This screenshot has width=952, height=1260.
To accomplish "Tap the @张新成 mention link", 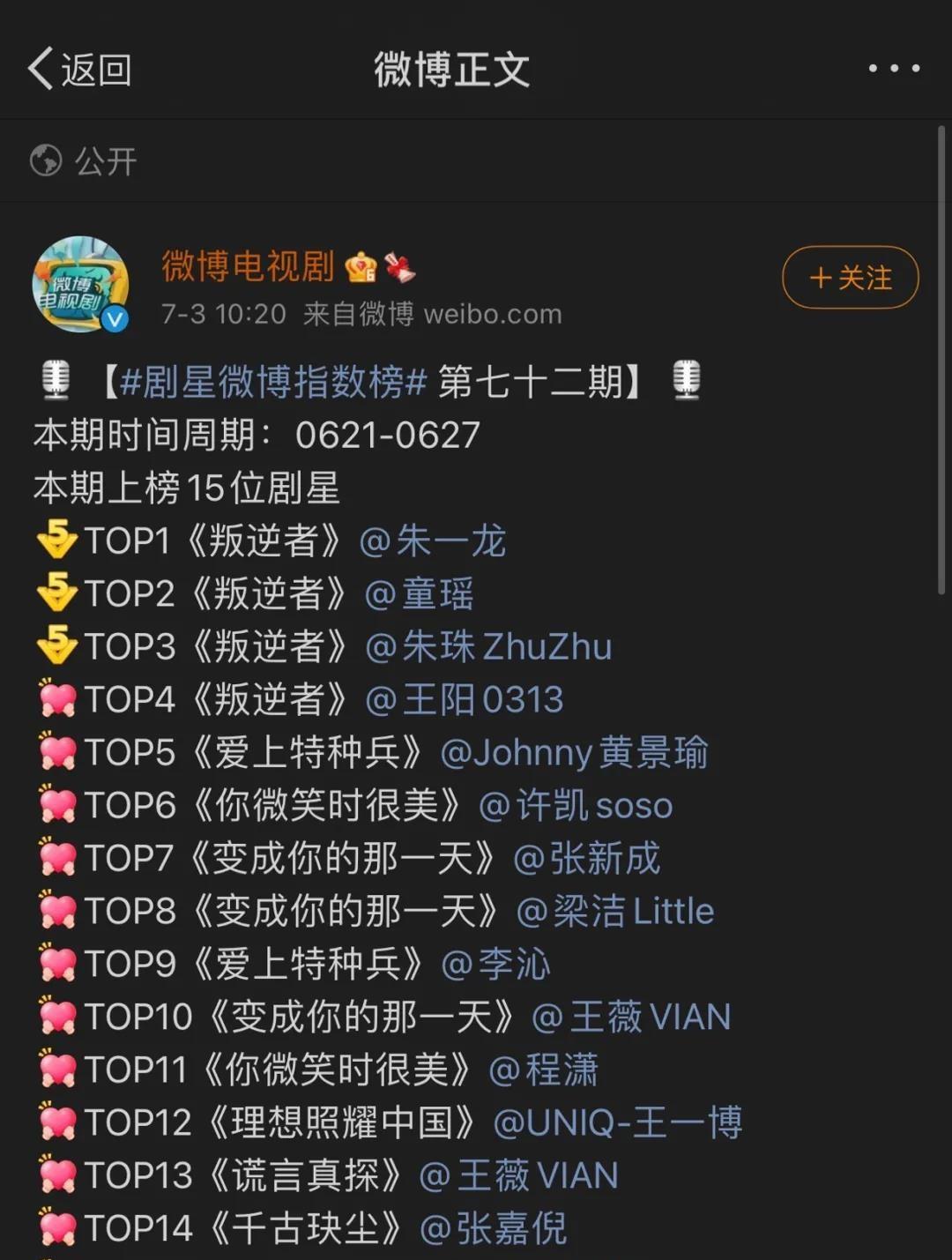I will pos(587,858).
